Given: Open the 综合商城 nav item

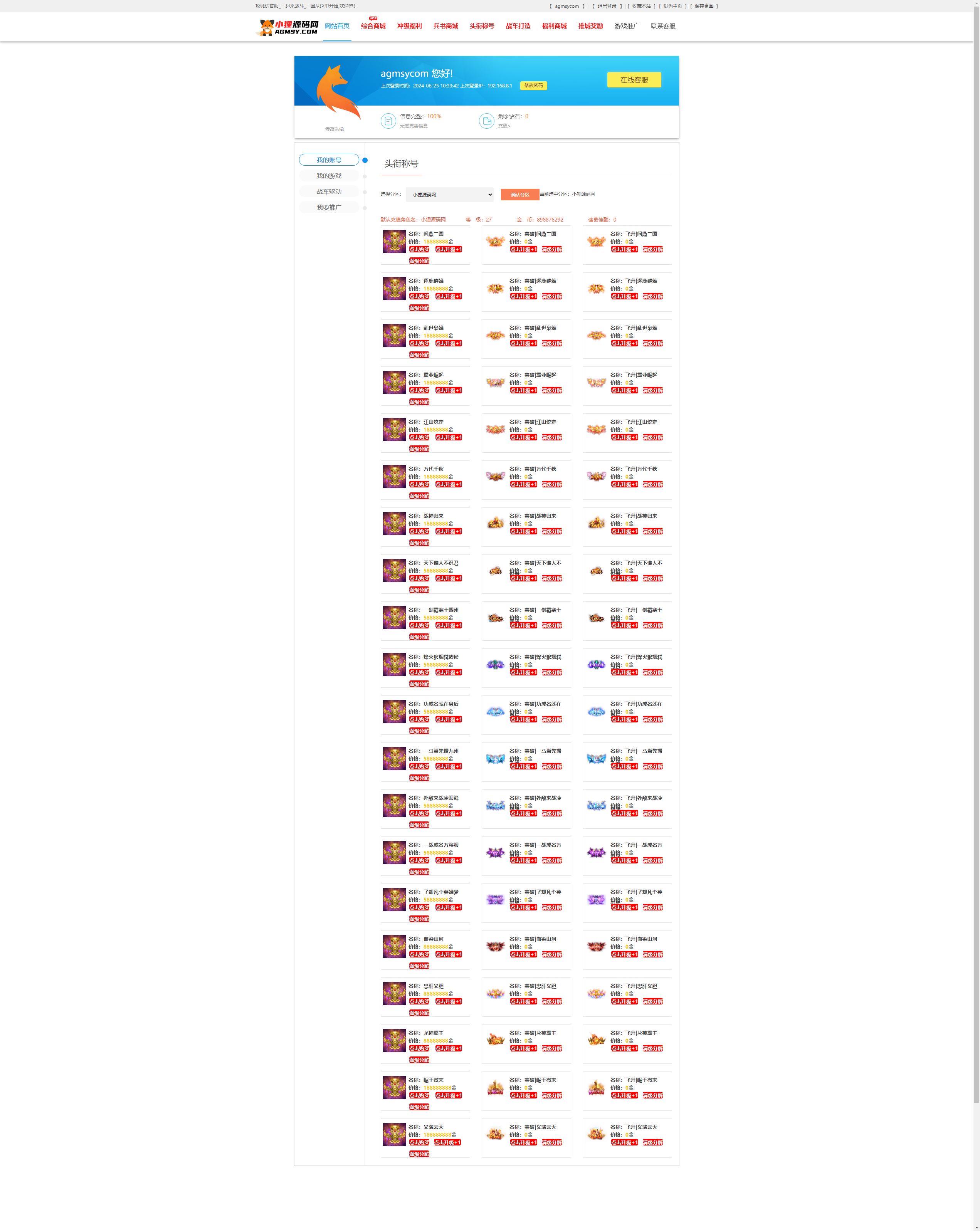Looking at the screenshot, I should pyautogui.click(x=373, y=26).
